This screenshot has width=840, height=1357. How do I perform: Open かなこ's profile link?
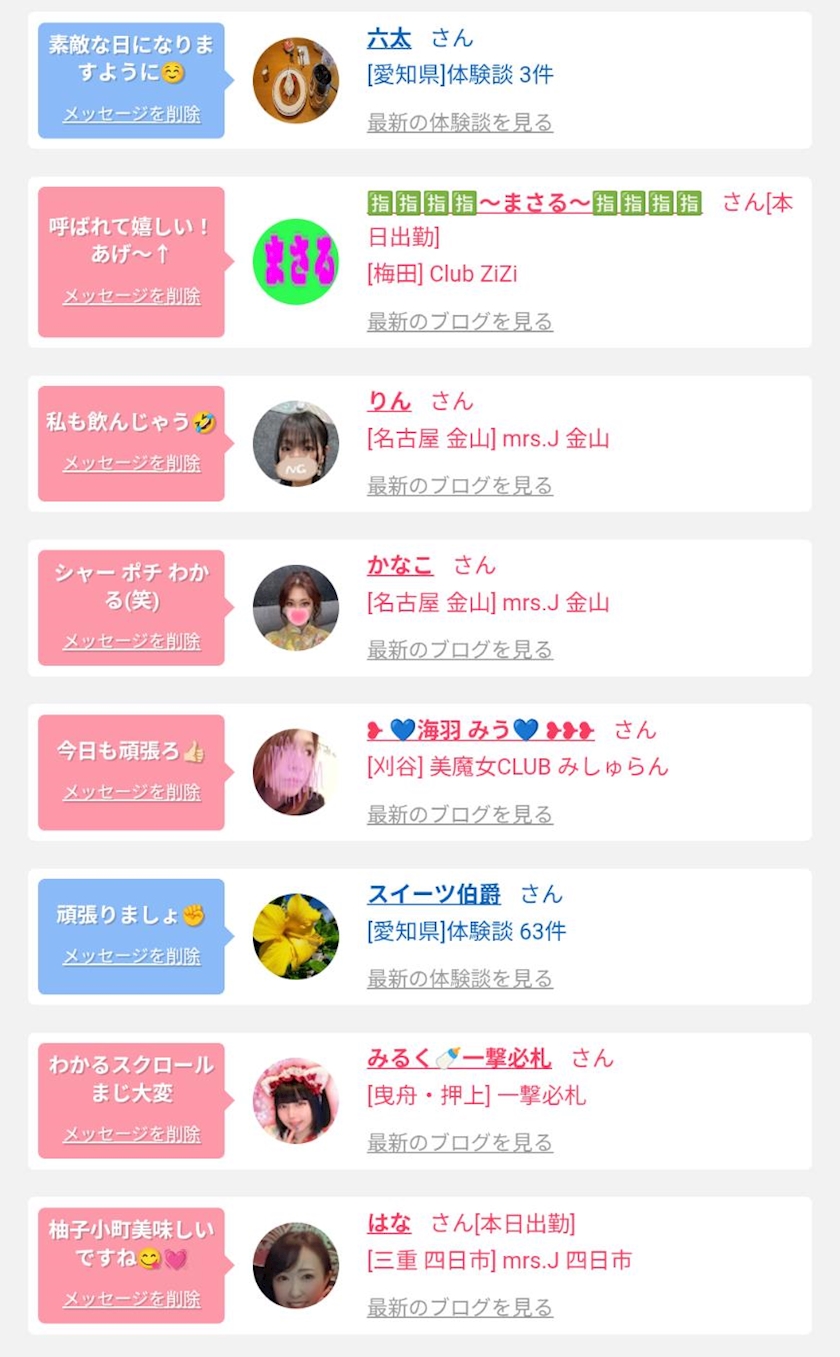(x=400, y=565)
